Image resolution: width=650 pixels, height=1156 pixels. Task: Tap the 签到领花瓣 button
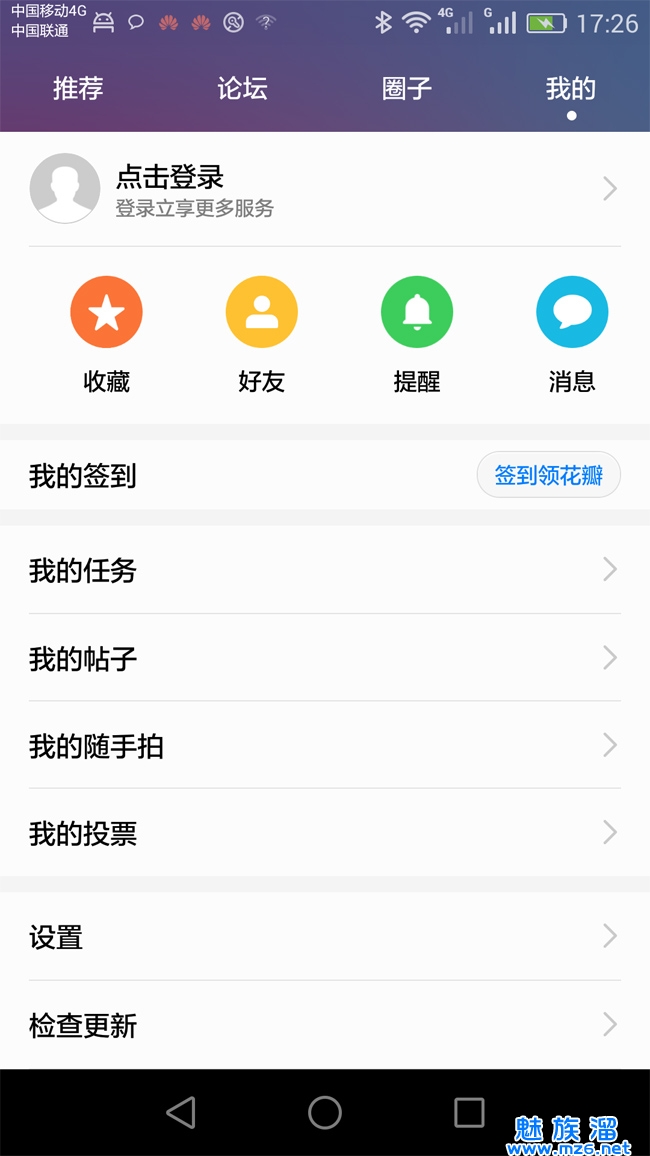click(x=548, y=475)
